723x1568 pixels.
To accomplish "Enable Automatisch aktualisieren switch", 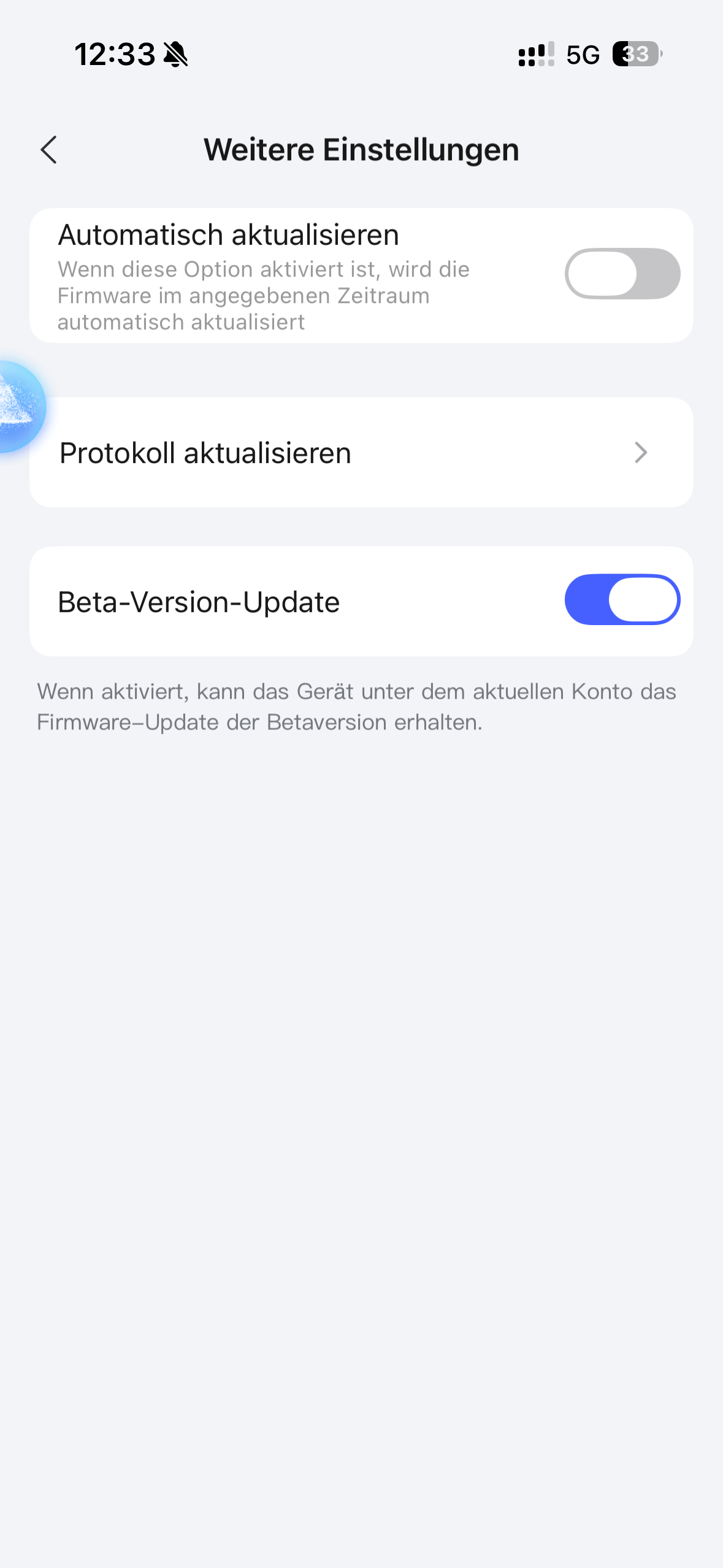I will pyautogui.click(x=622, y=274).
